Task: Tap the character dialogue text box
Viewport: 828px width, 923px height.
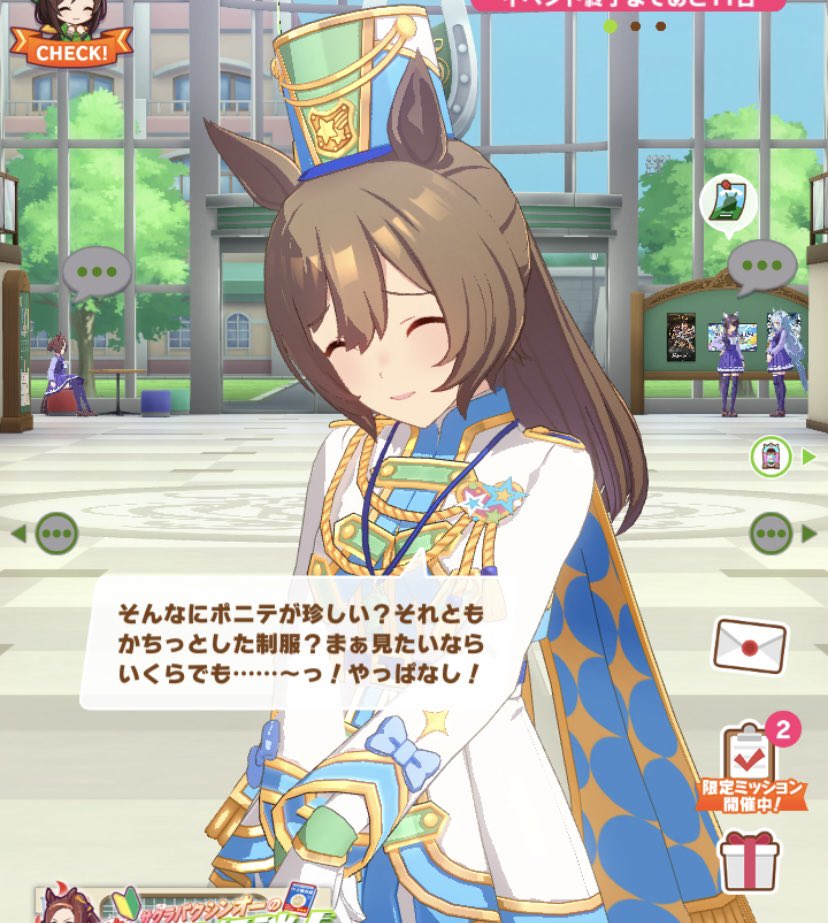Action: (300, 643)
